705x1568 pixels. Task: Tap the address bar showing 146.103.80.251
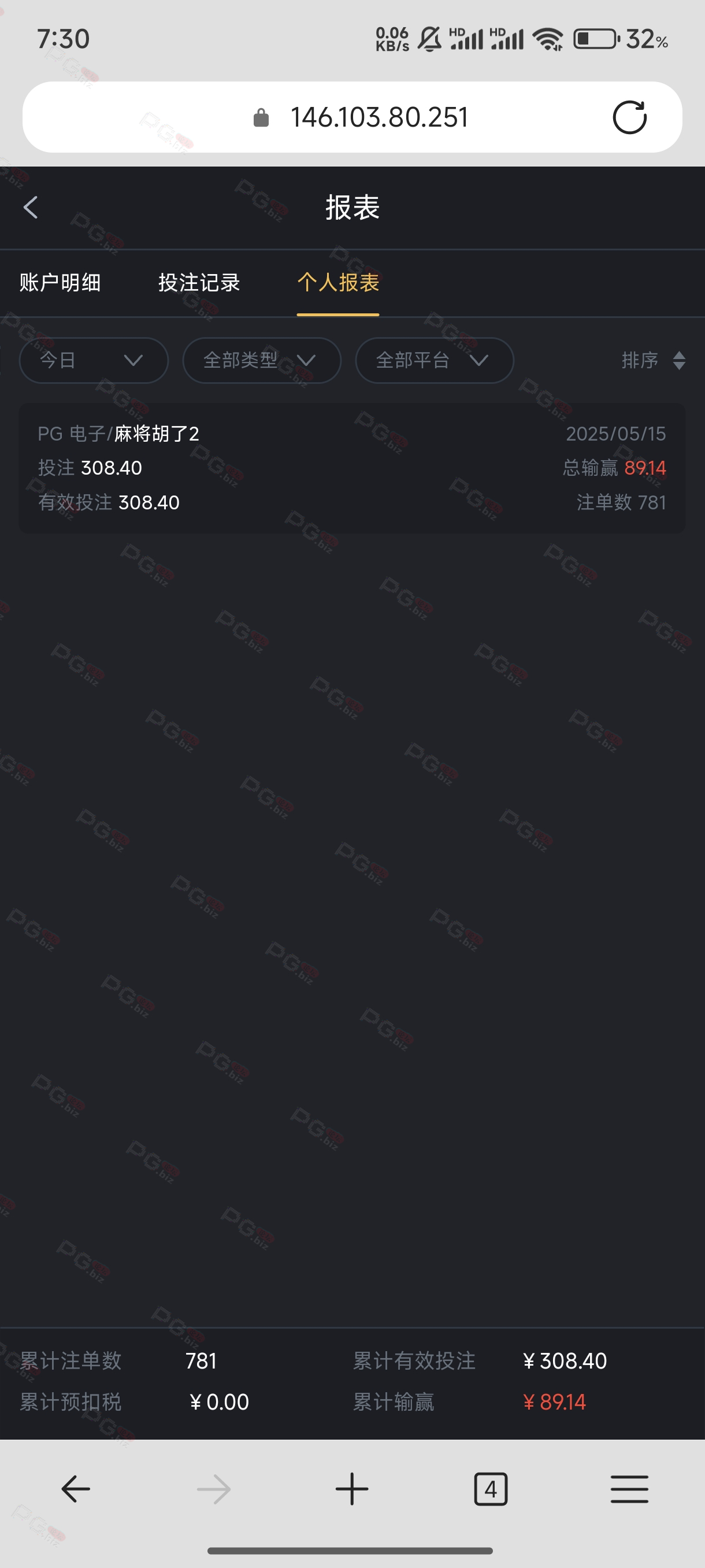tap(379, 117)
